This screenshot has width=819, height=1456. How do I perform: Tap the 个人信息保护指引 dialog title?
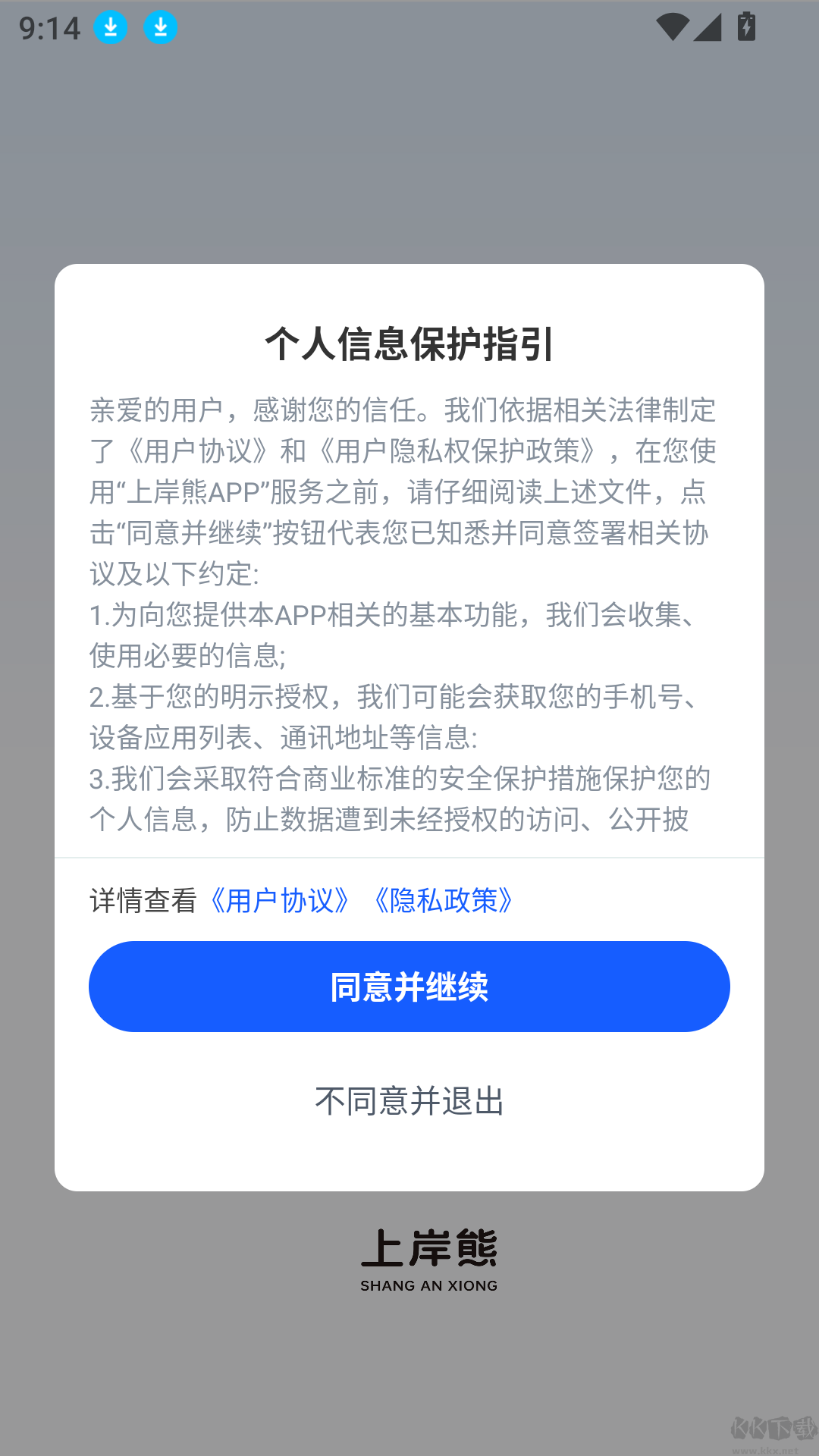[409, 343]
